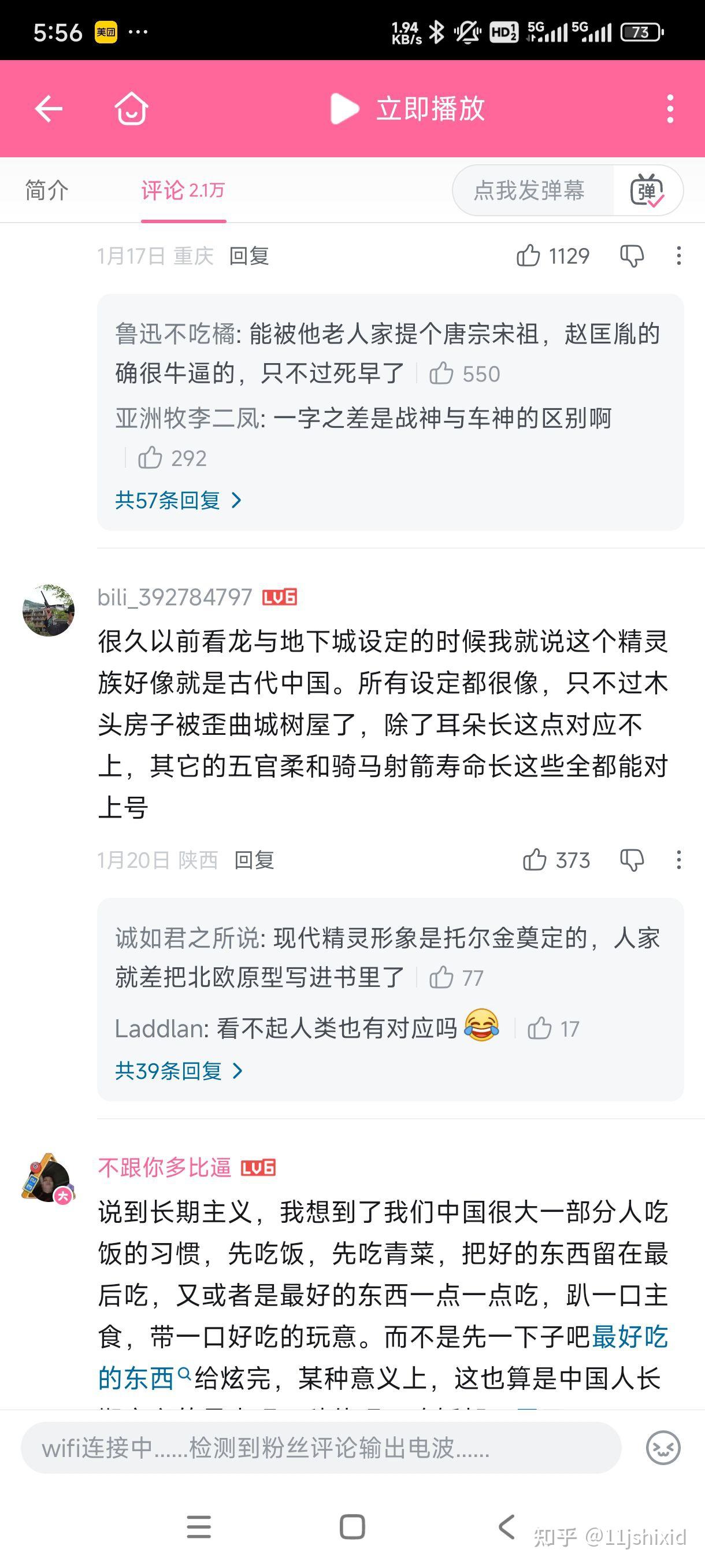Reply to the 1月17日 重庆 comment
Screen dimensions: 705x1568
click(x=249, y=256)
